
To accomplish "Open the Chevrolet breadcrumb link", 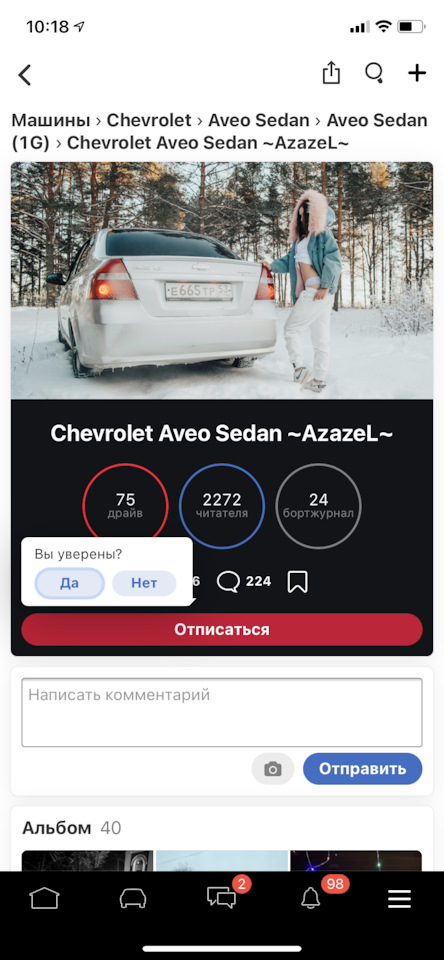I will [x=149, y=120].
